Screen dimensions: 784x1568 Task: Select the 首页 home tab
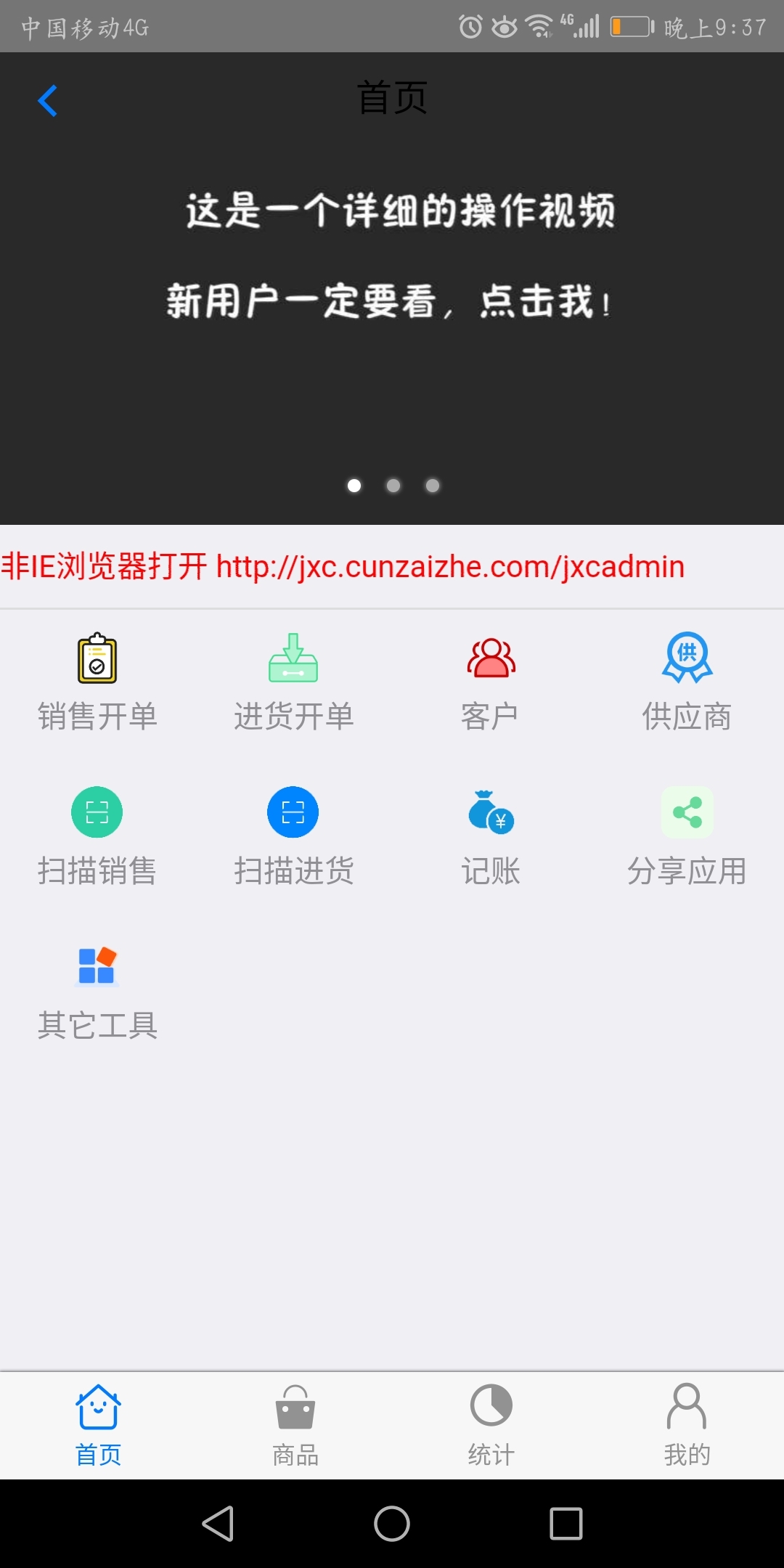tap(98, 1426)
